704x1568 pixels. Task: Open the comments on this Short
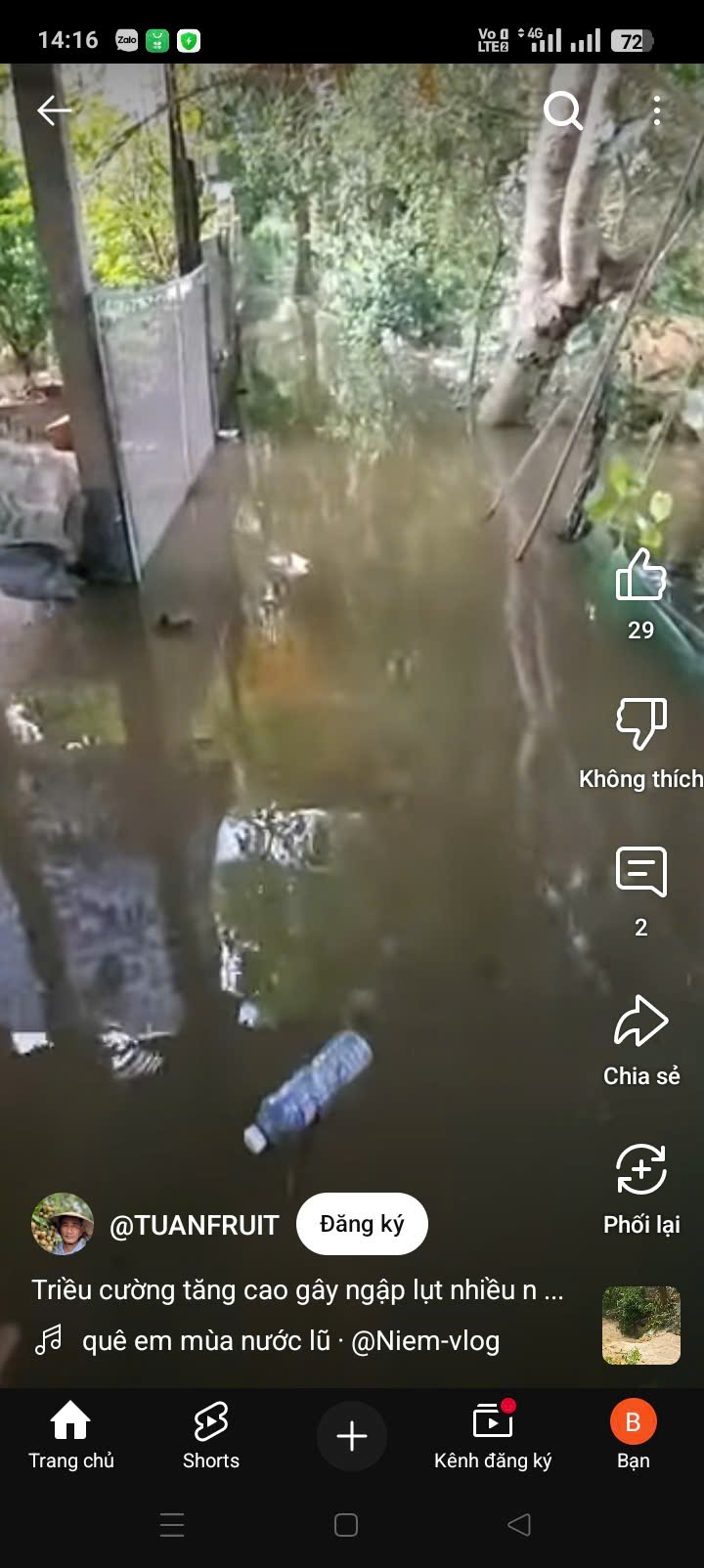click(640, 872)
